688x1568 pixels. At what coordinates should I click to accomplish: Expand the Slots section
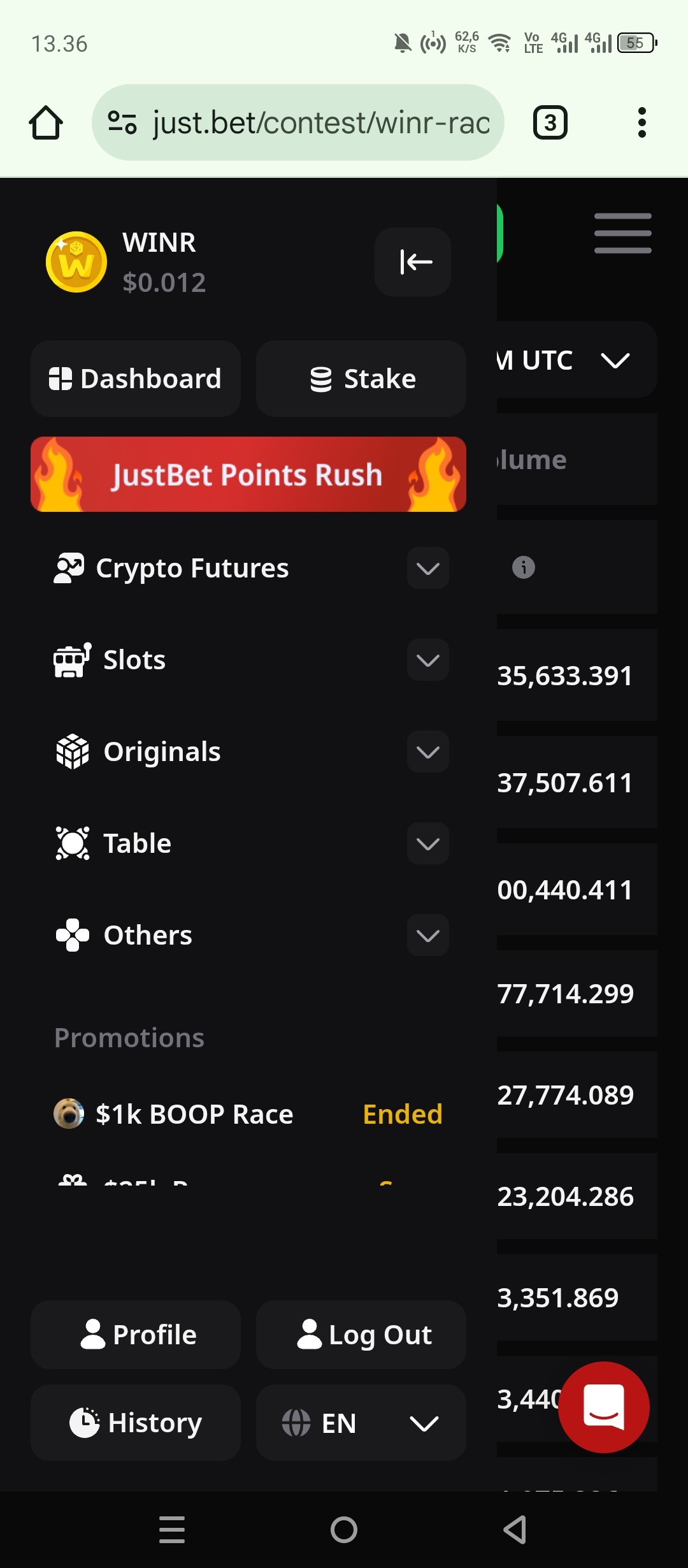[428, 660]
